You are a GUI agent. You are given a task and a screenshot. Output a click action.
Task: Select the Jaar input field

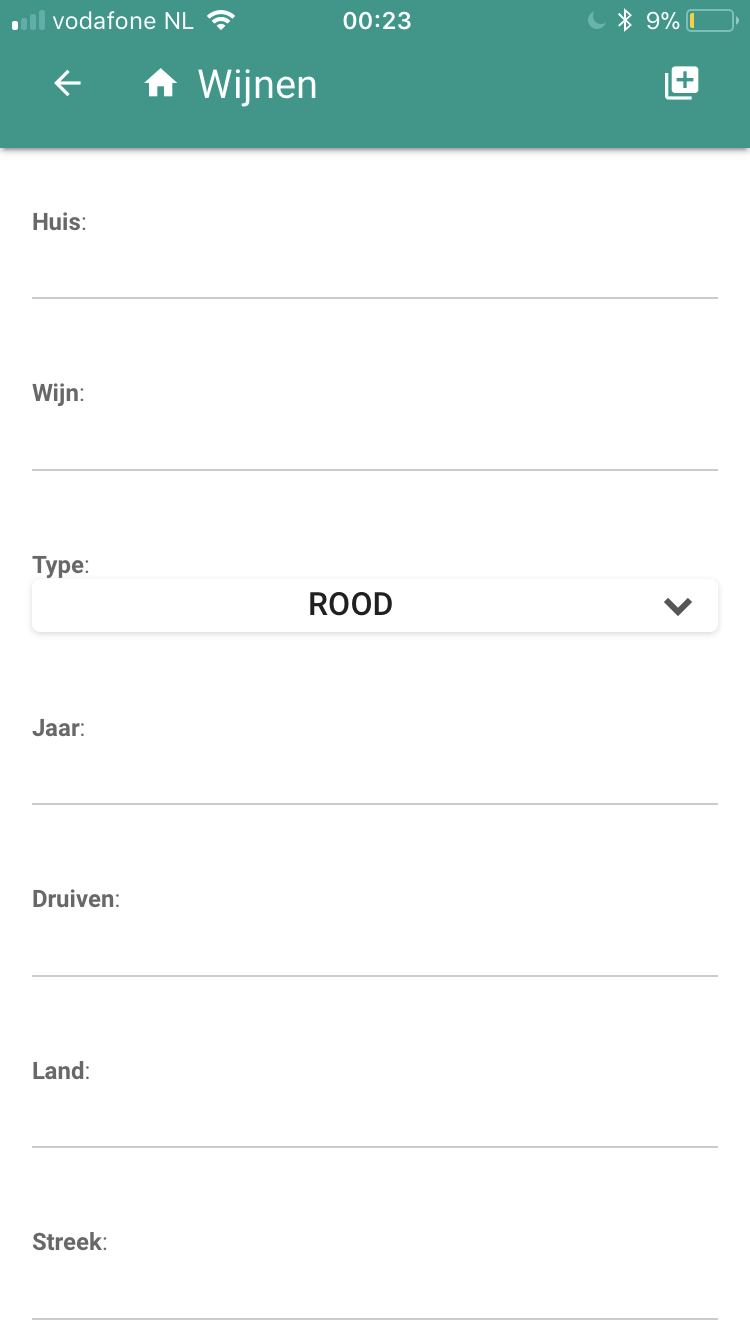[375, 776]
